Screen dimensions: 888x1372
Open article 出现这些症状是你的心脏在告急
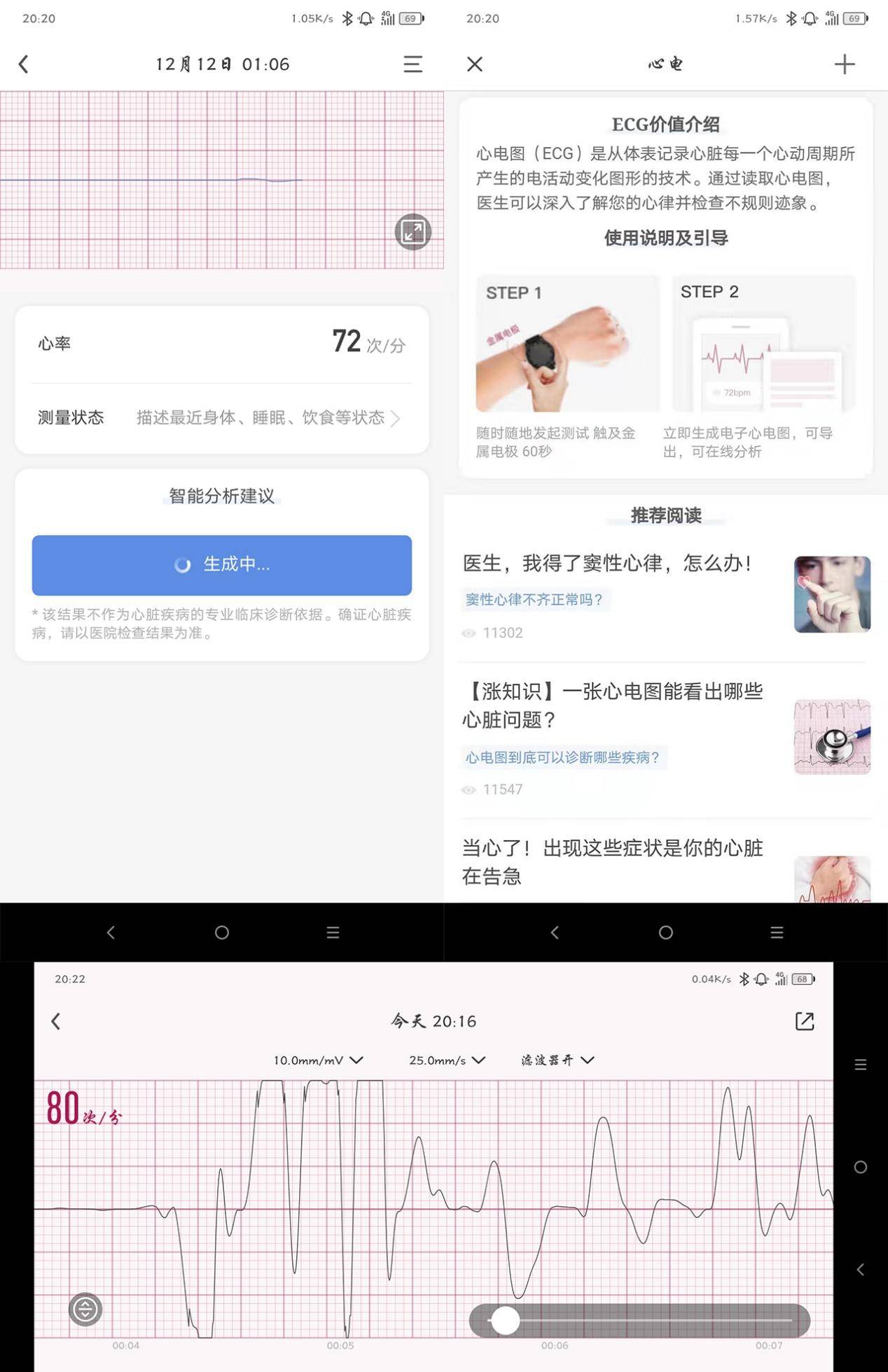pos(613,862)
